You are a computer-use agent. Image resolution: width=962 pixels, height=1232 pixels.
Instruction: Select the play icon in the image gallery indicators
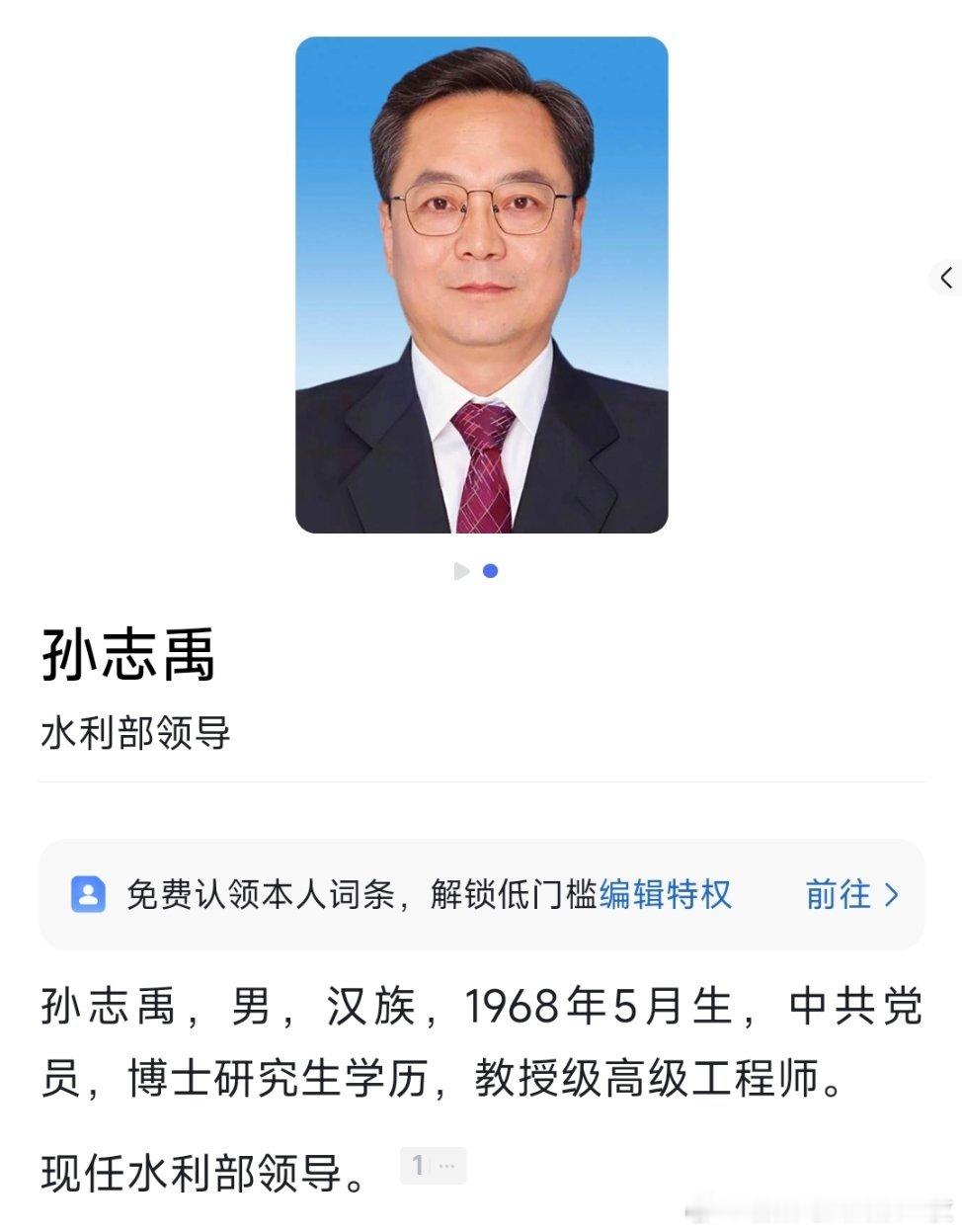pyautogui.click(x=460, y=570)
